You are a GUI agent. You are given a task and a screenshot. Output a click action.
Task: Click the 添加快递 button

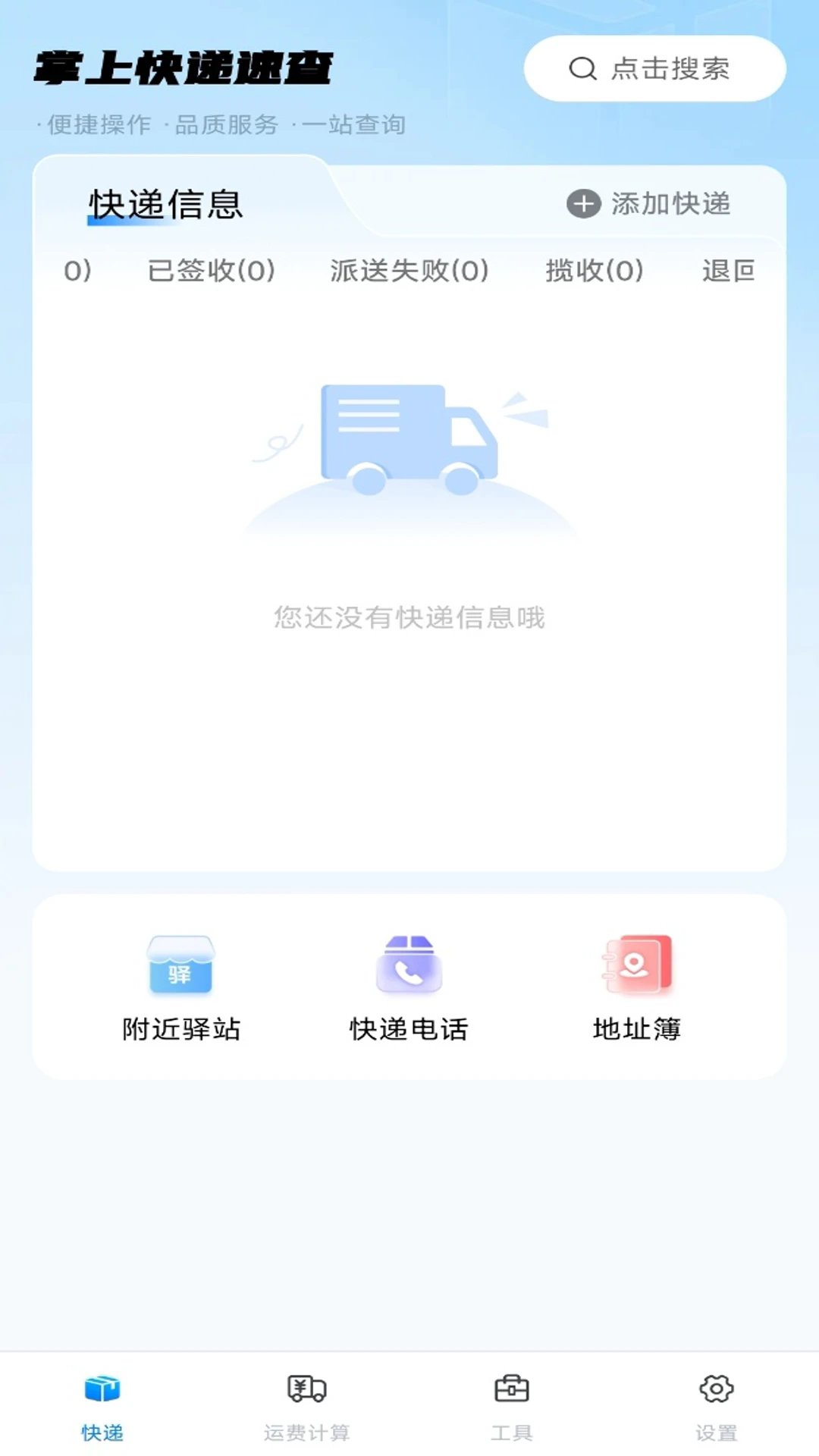pyautogui.click(x=671, y=203)
